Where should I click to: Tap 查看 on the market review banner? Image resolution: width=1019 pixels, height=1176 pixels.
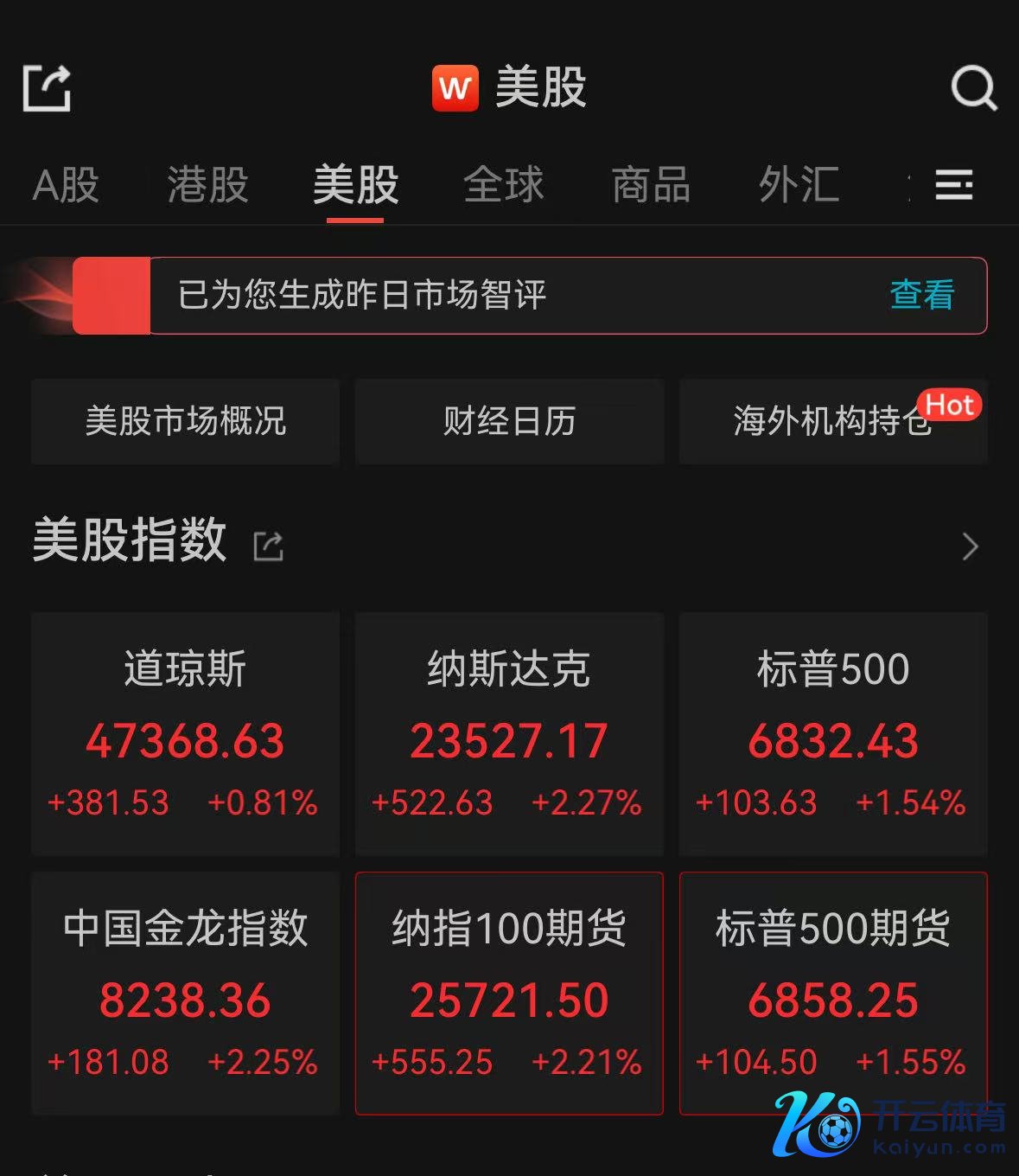pyautogui.click(x=921, y=295)
